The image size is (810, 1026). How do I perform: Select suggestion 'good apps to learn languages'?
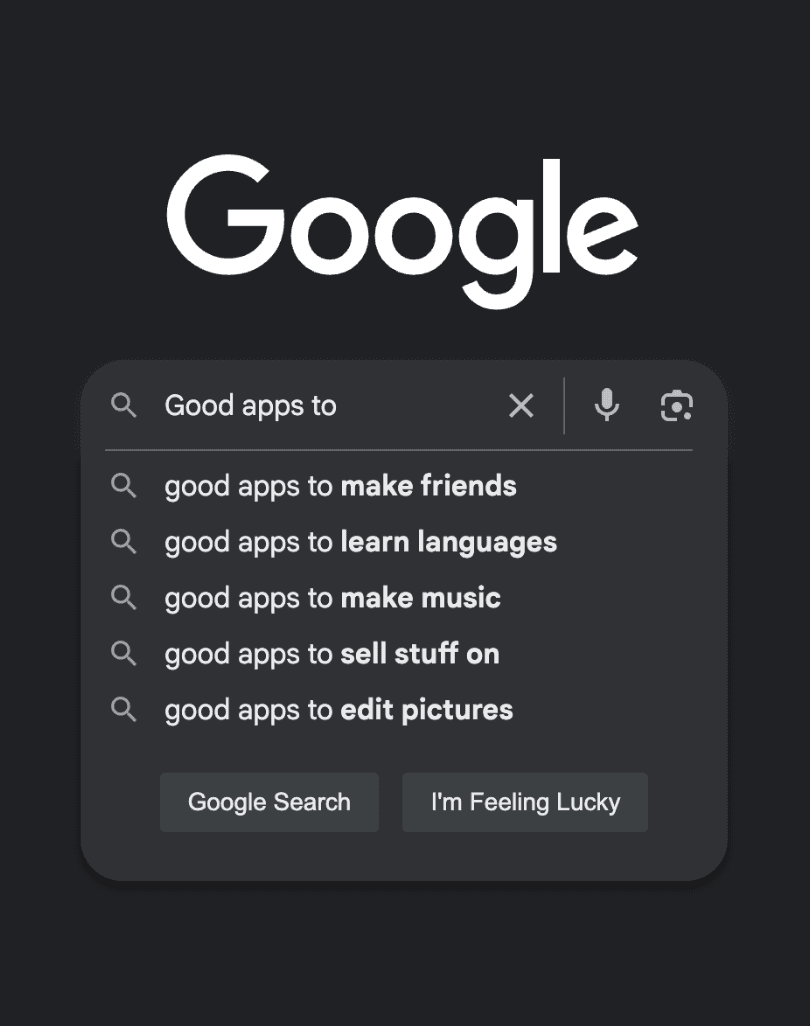click(360, 543)
